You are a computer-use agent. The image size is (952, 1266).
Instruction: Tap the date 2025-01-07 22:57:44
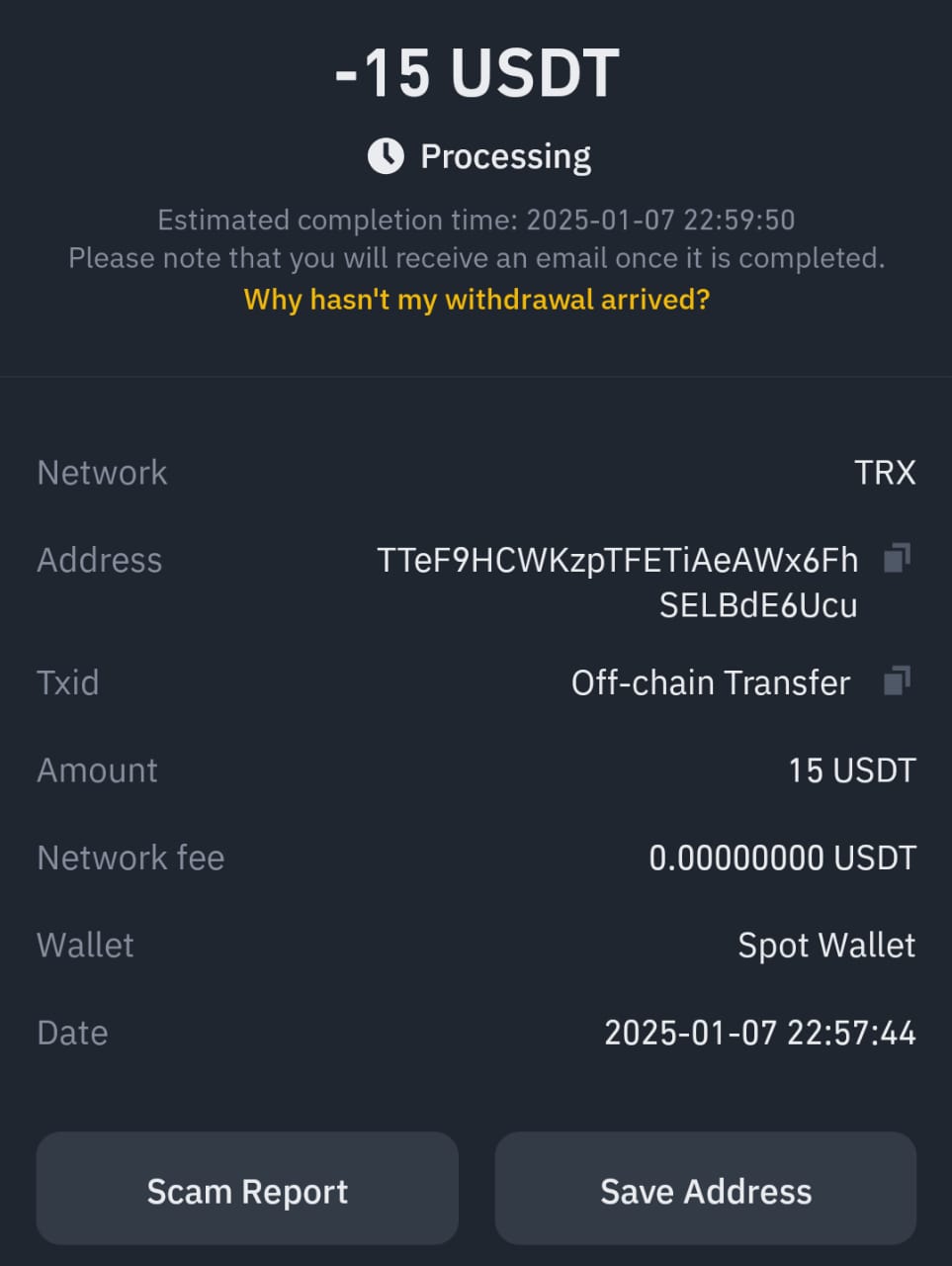pos(761,1032)
